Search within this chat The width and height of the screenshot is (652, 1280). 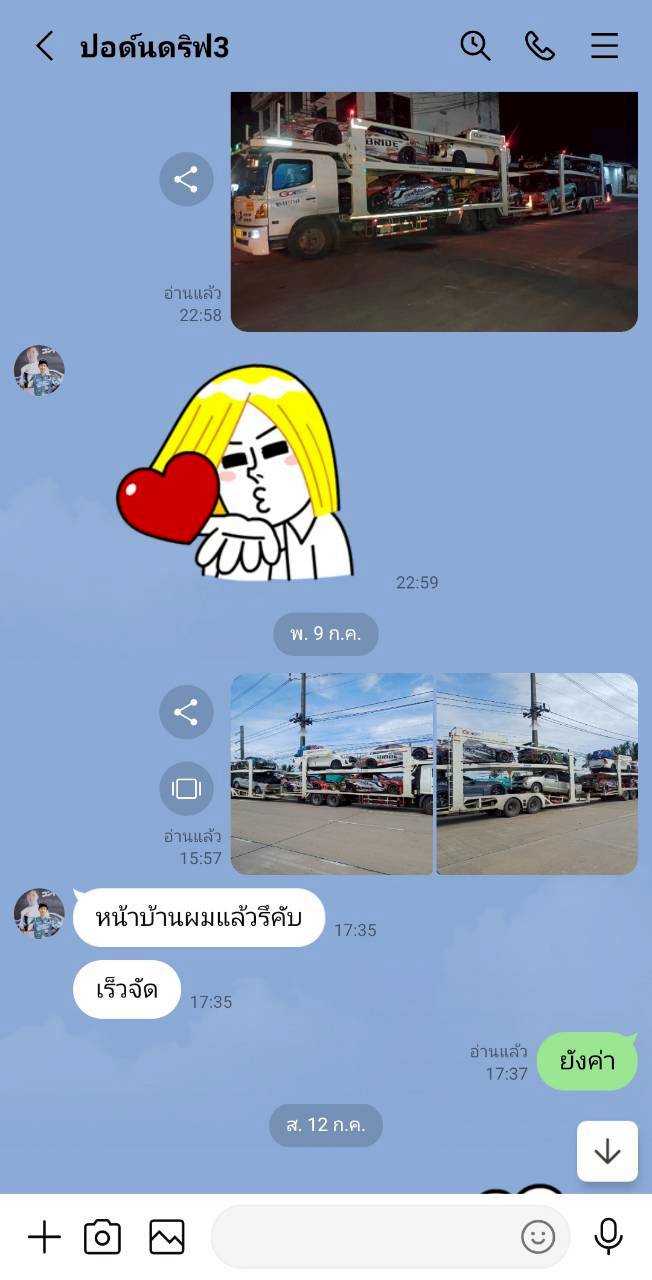point(475,46)
